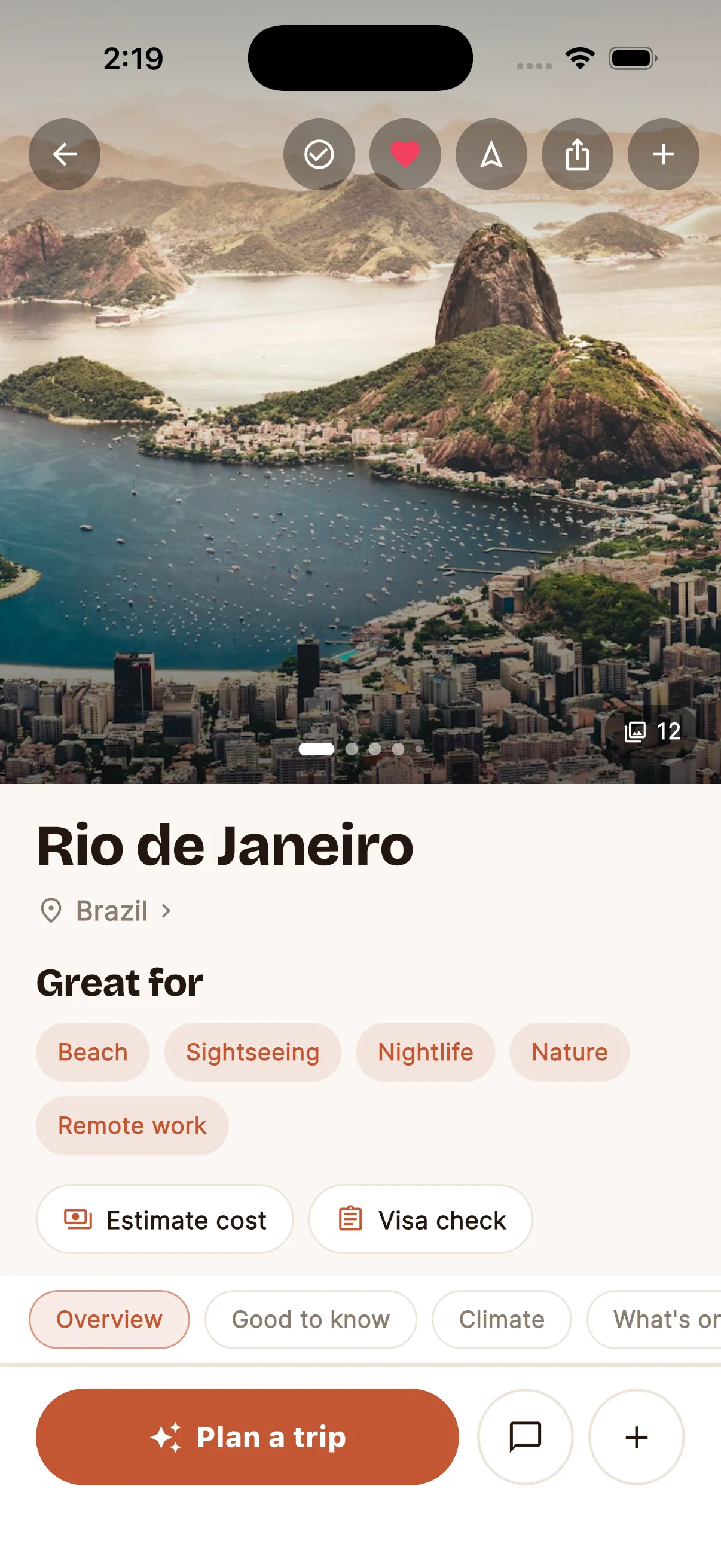The height and width of the screenshot is (1568, 721).
Task: Open Estimate cost
Action: (x=165, y=1219)
